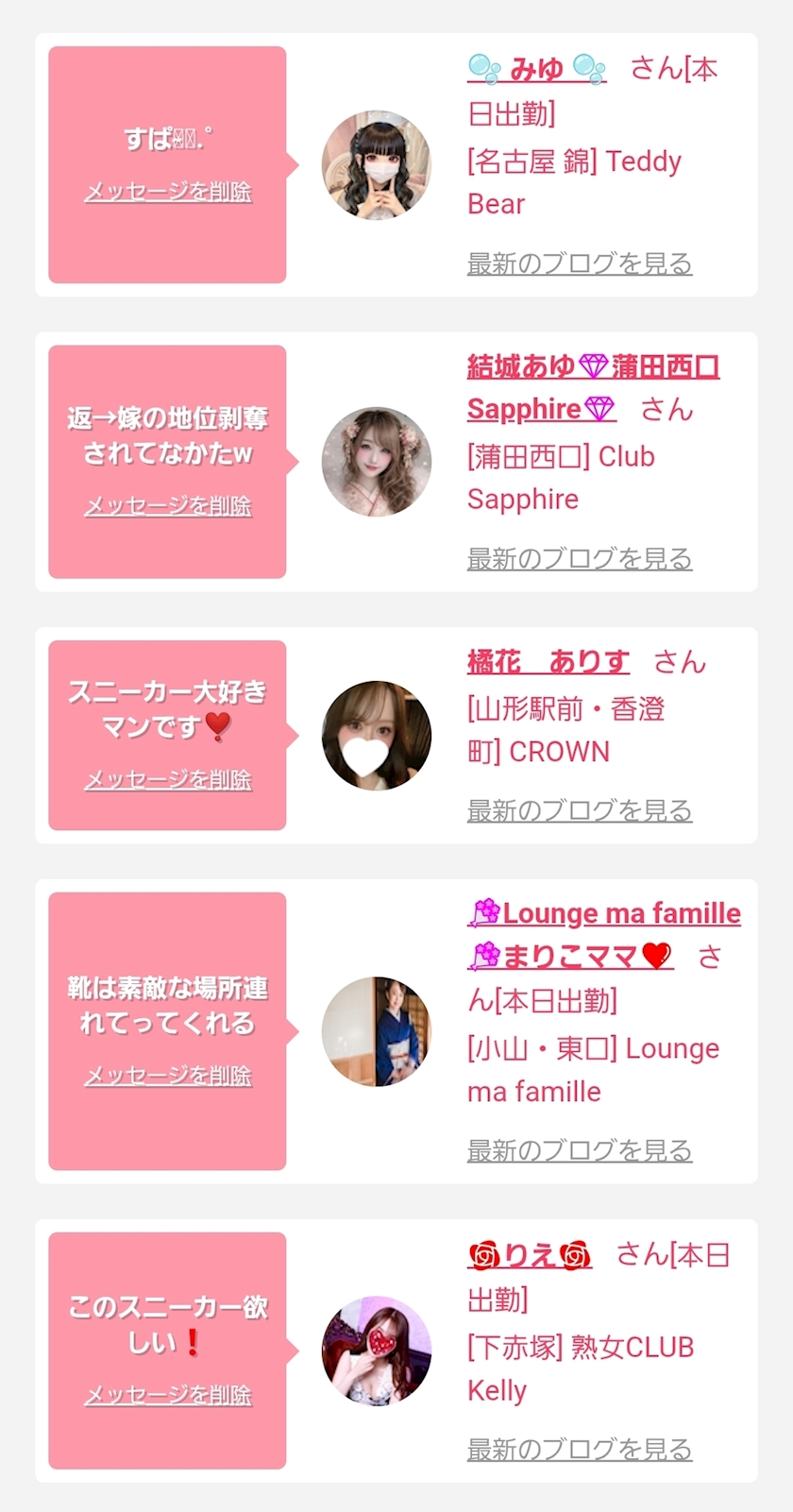The width and height of the screenshot is (793, 1512).
Task: Open みゆ's profile name link
Action: coord(536,69)
